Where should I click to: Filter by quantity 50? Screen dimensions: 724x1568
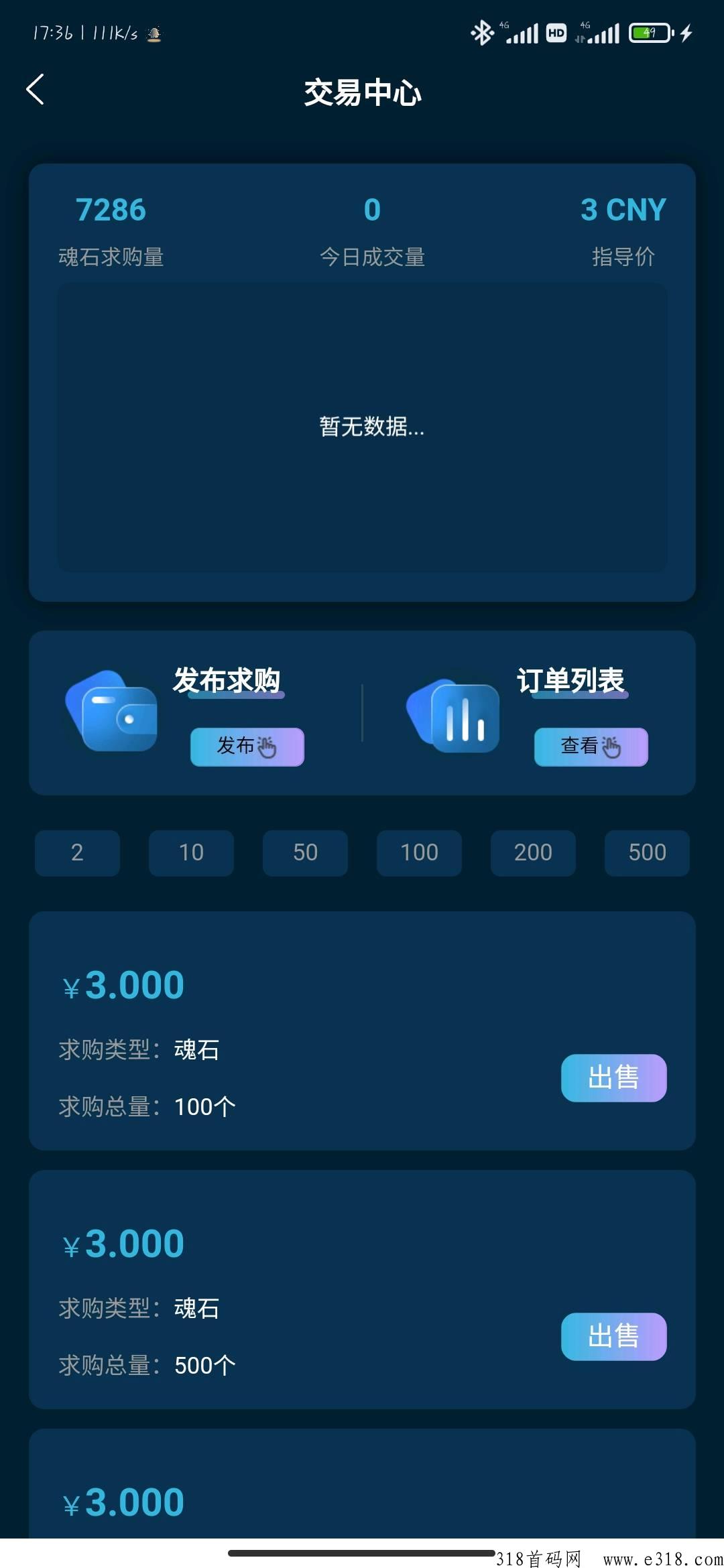click(305, 852)
